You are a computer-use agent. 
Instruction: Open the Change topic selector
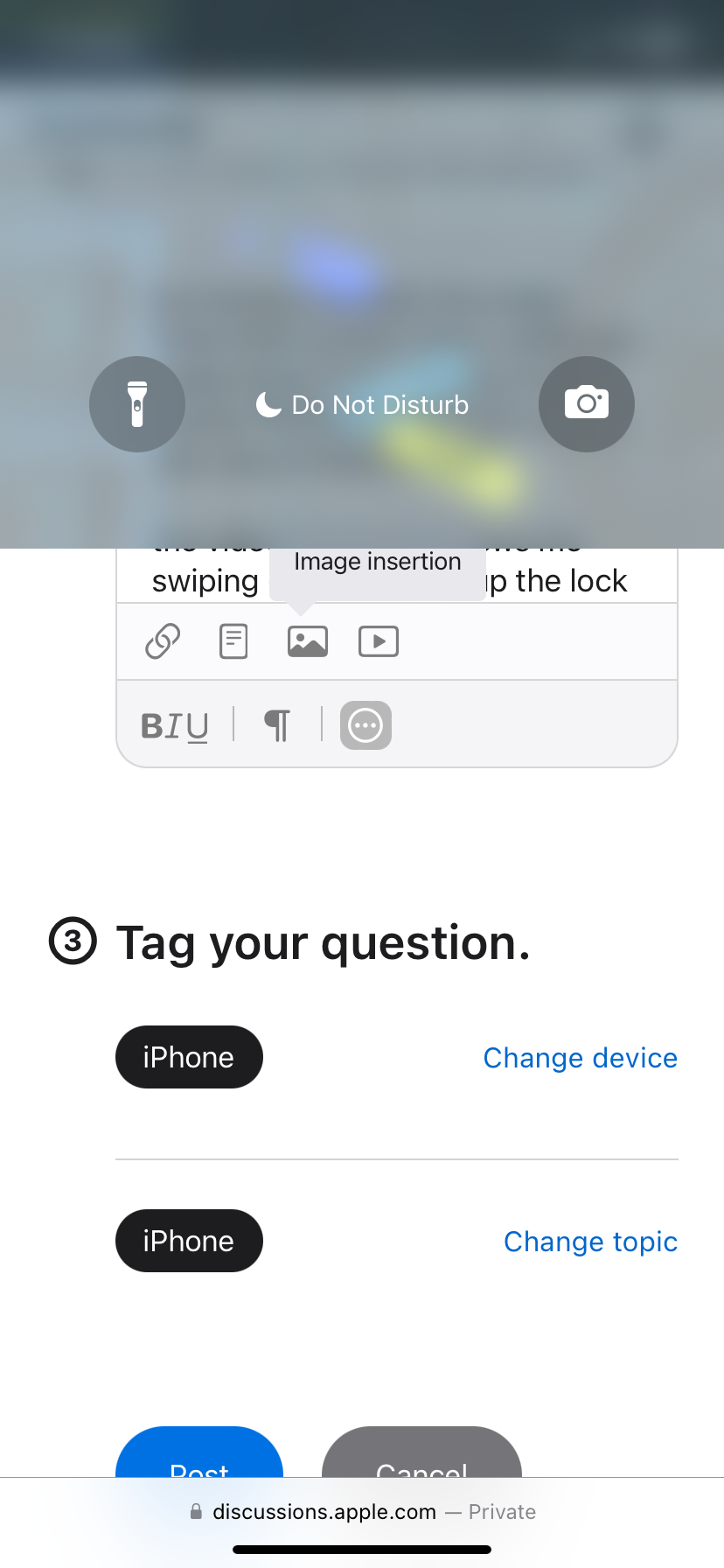(590, 1241)
